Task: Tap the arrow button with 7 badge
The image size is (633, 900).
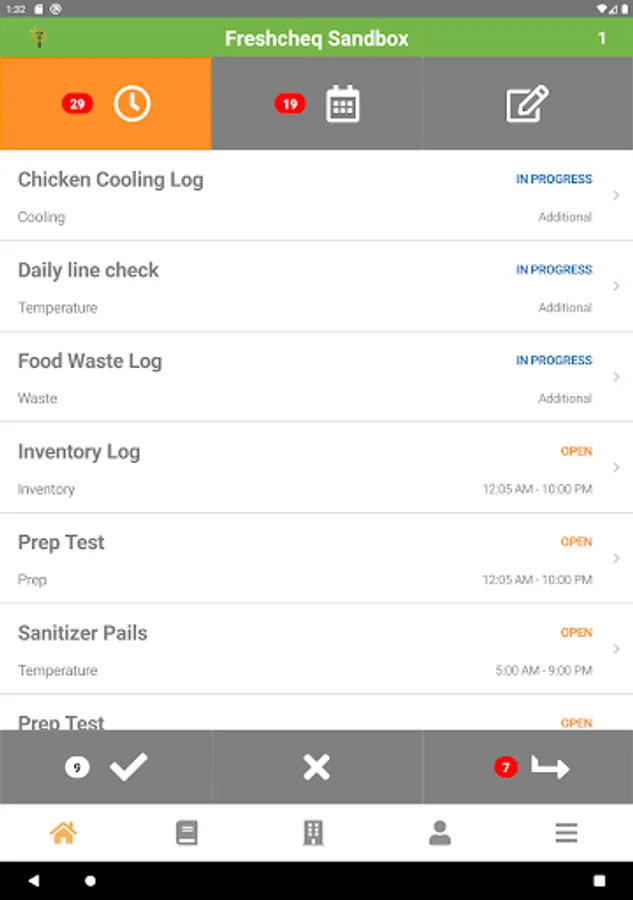Action: click(x=528, y=767)
